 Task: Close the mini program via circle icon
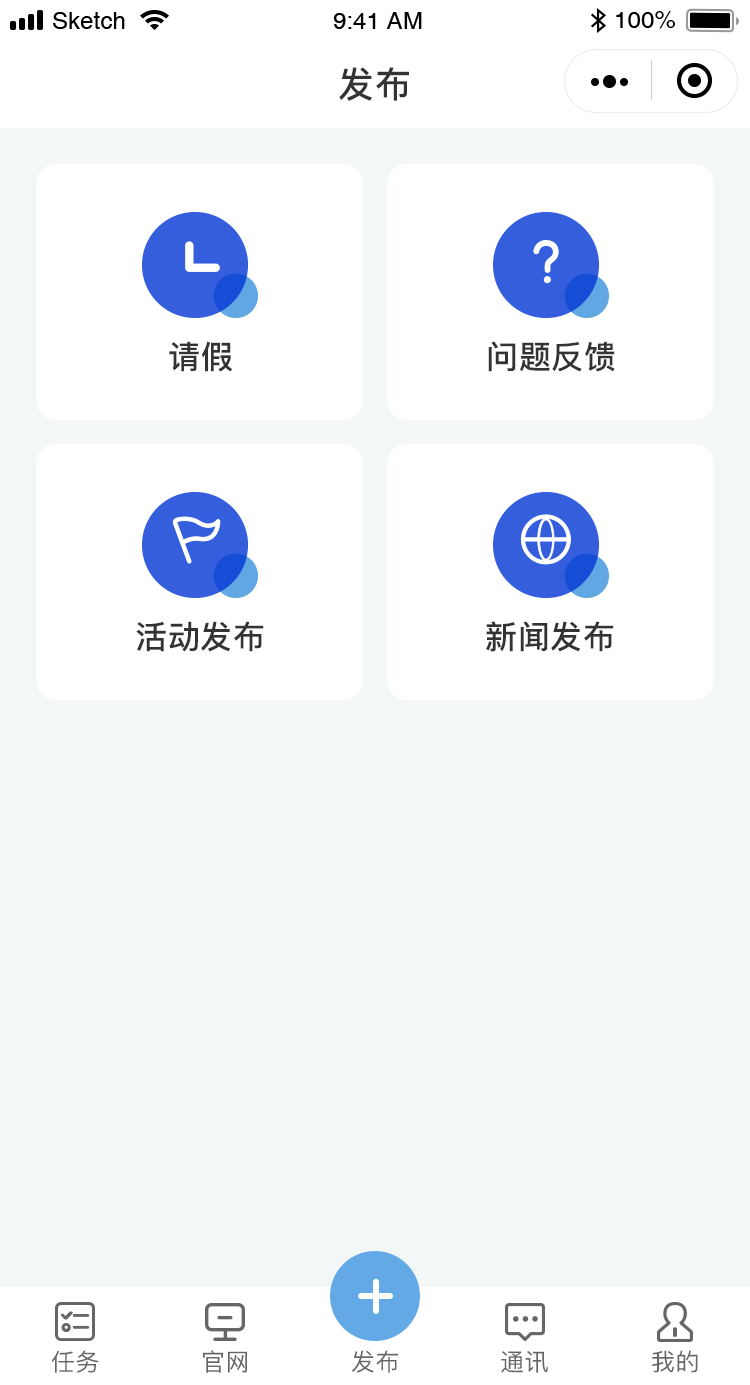694,81
